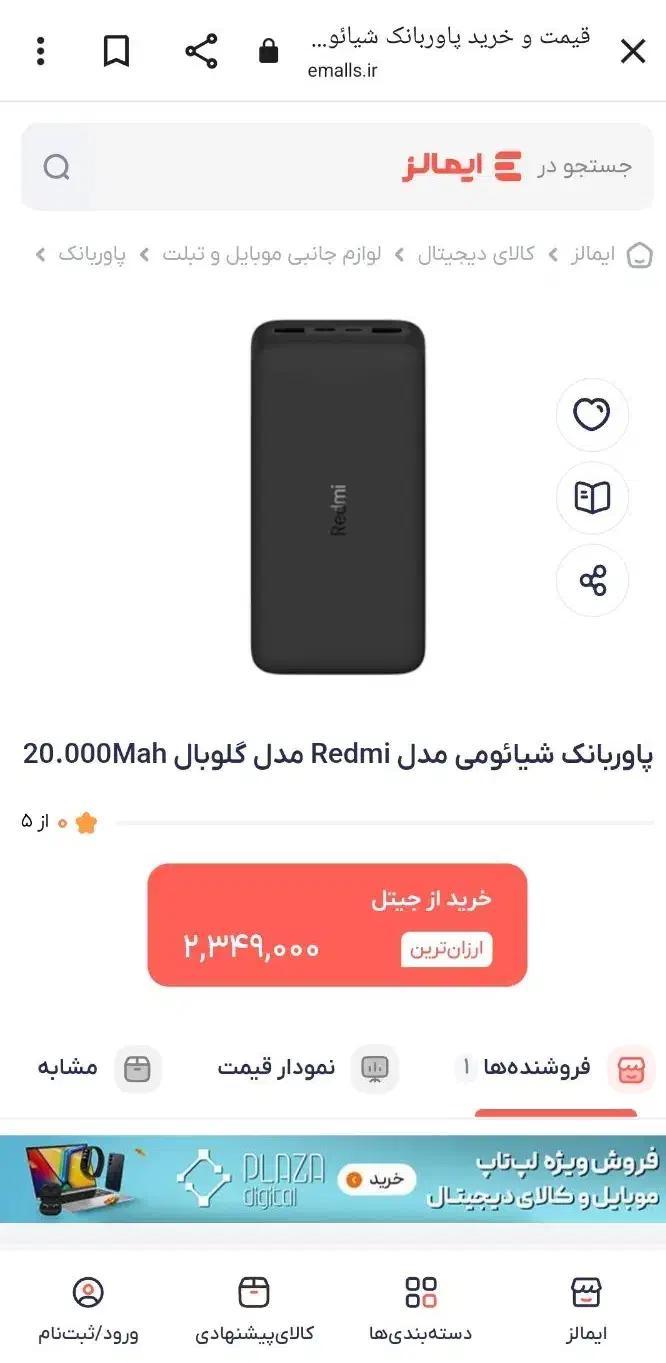666x1363 pixels.
Task: Tap the open-book icon beside the product
Action: point(592,497)
